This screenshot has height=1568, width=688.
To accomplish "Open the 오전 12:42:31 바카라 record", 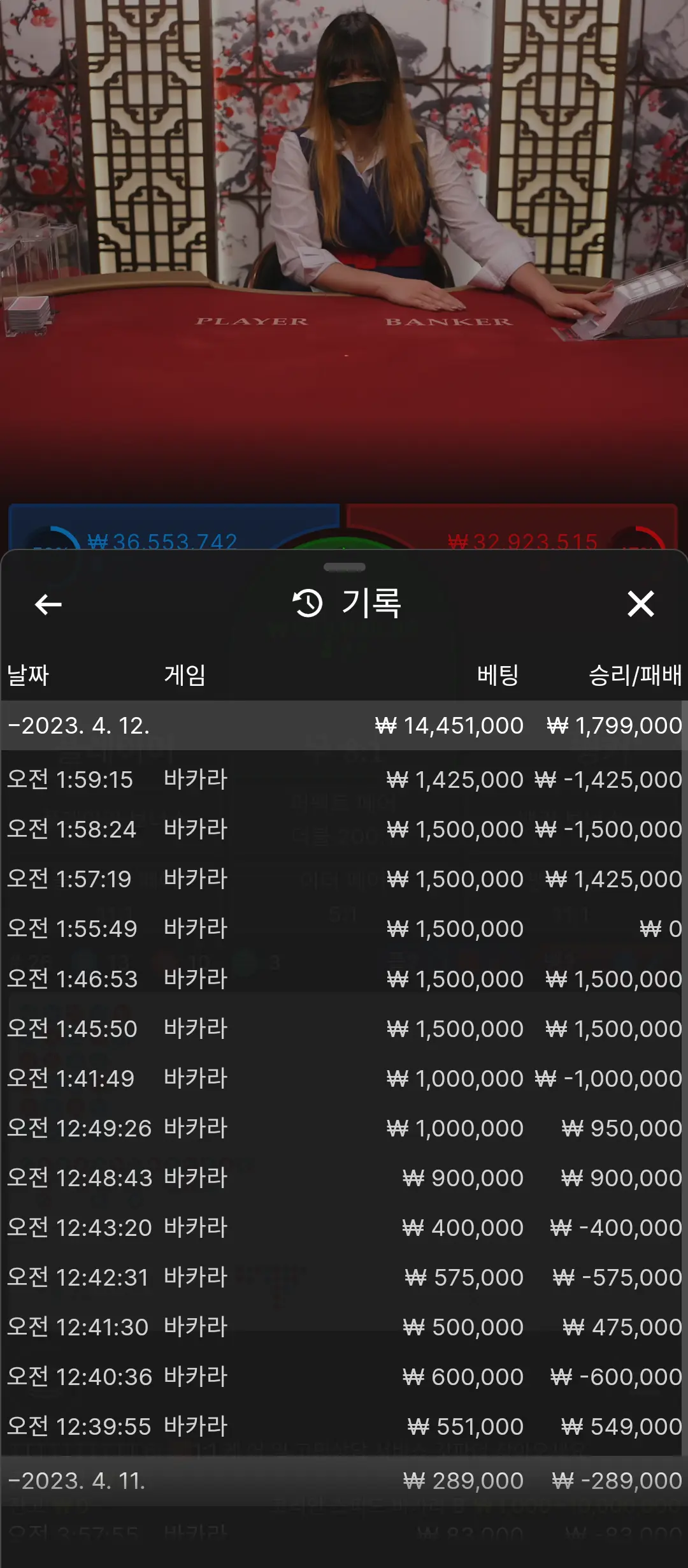I will pos(344,1277).
